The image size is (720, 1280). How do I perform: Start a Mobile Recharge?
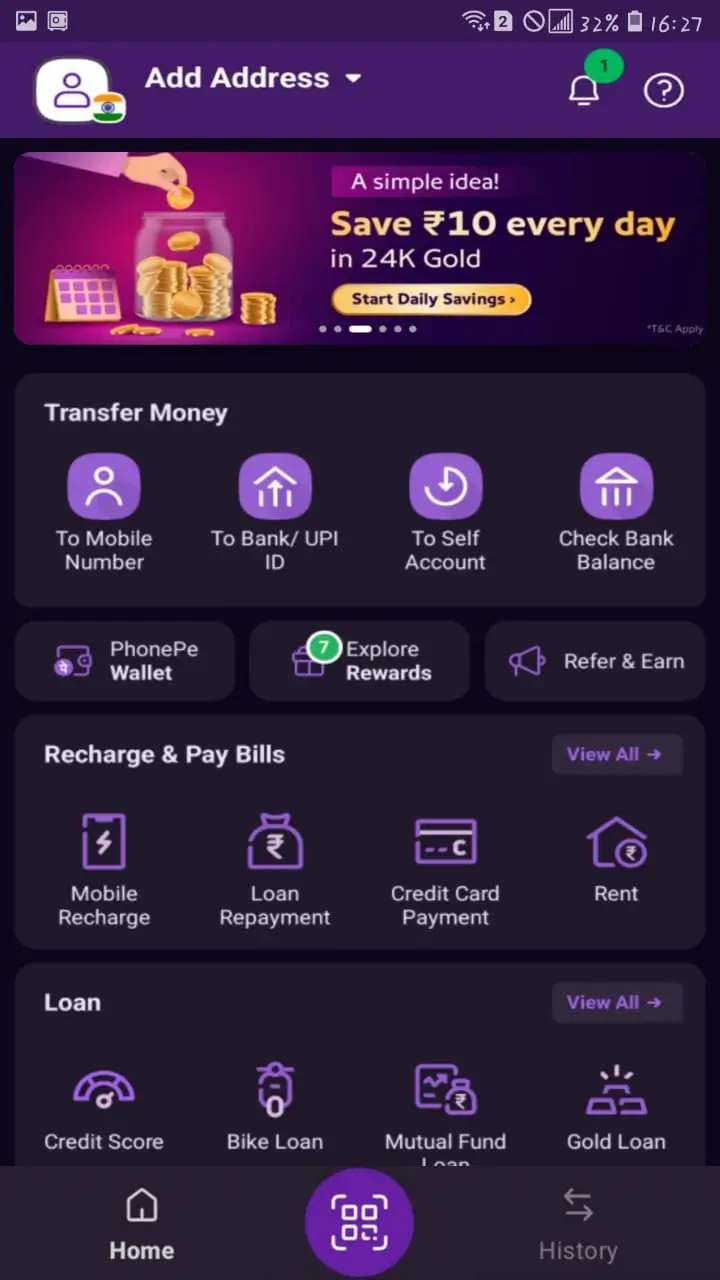104,870
